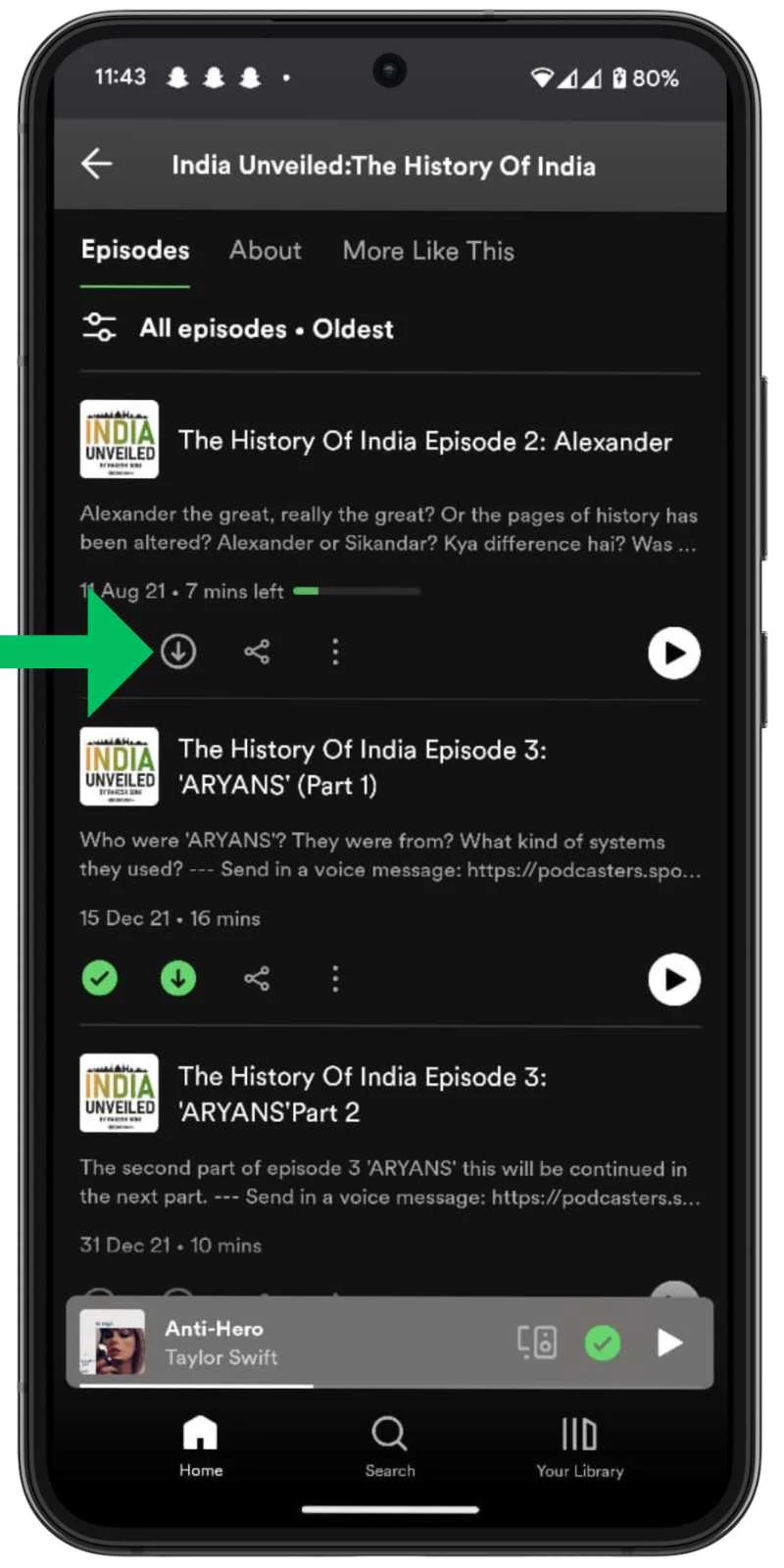Open the All episodes Oldest filter
This screenshot has height=1568, width=784.
(237, 328)
